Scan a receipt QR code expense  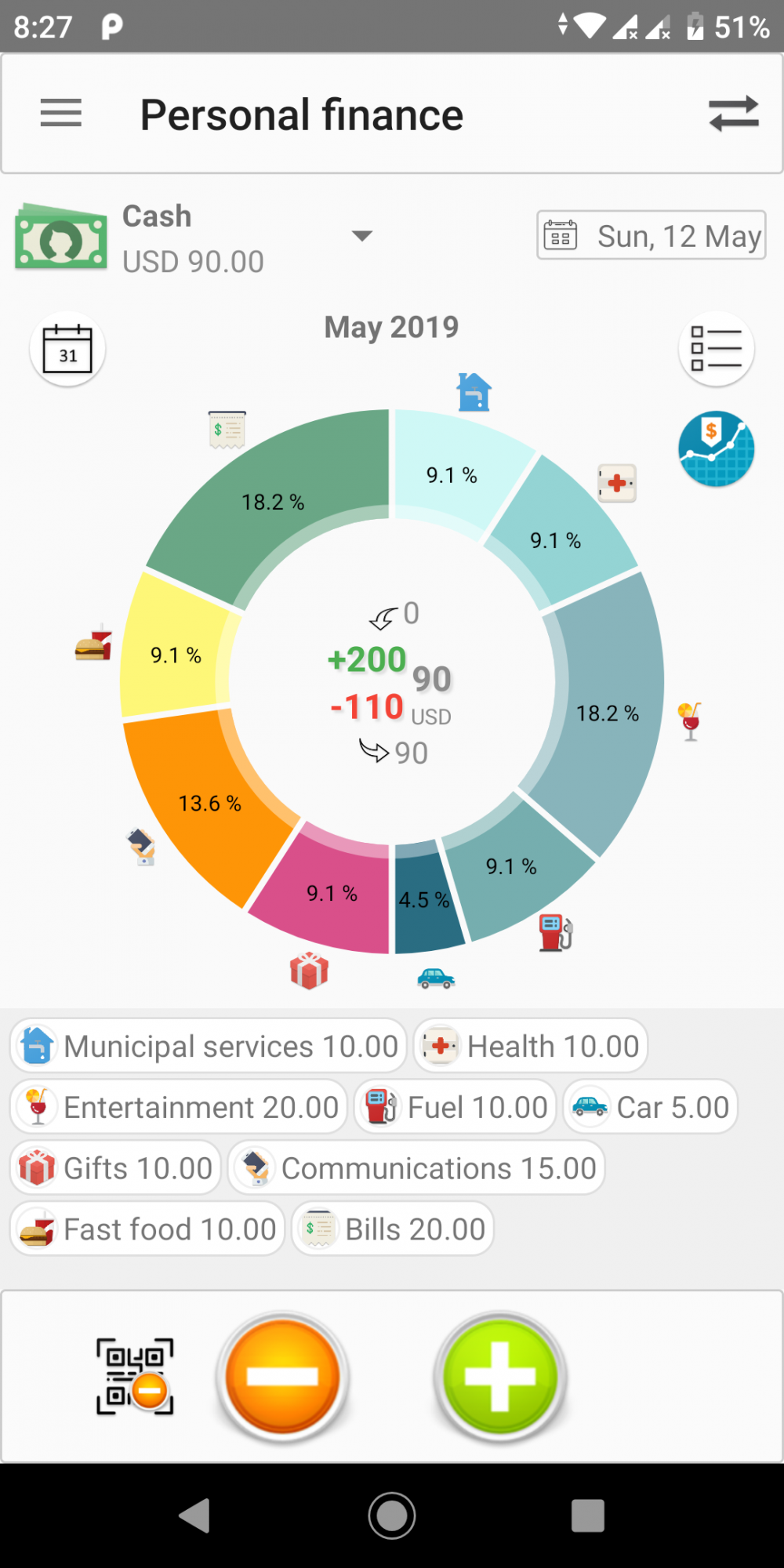[135, 1377]
